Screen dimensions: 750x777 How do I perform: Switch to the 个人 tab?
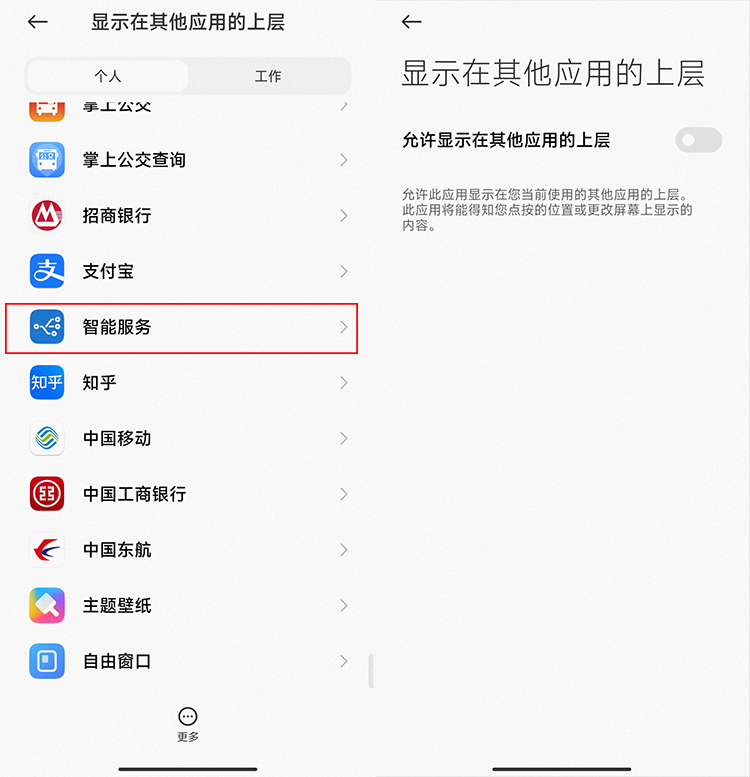107,76
